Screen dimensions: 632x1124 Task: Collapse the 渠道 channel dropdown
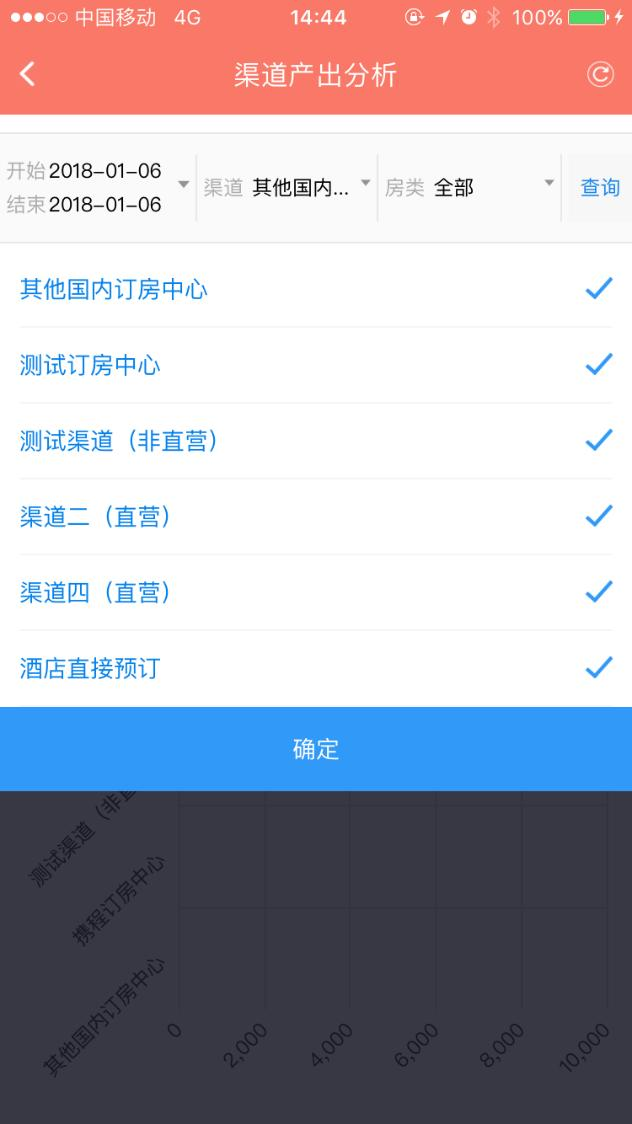point(287,188)
